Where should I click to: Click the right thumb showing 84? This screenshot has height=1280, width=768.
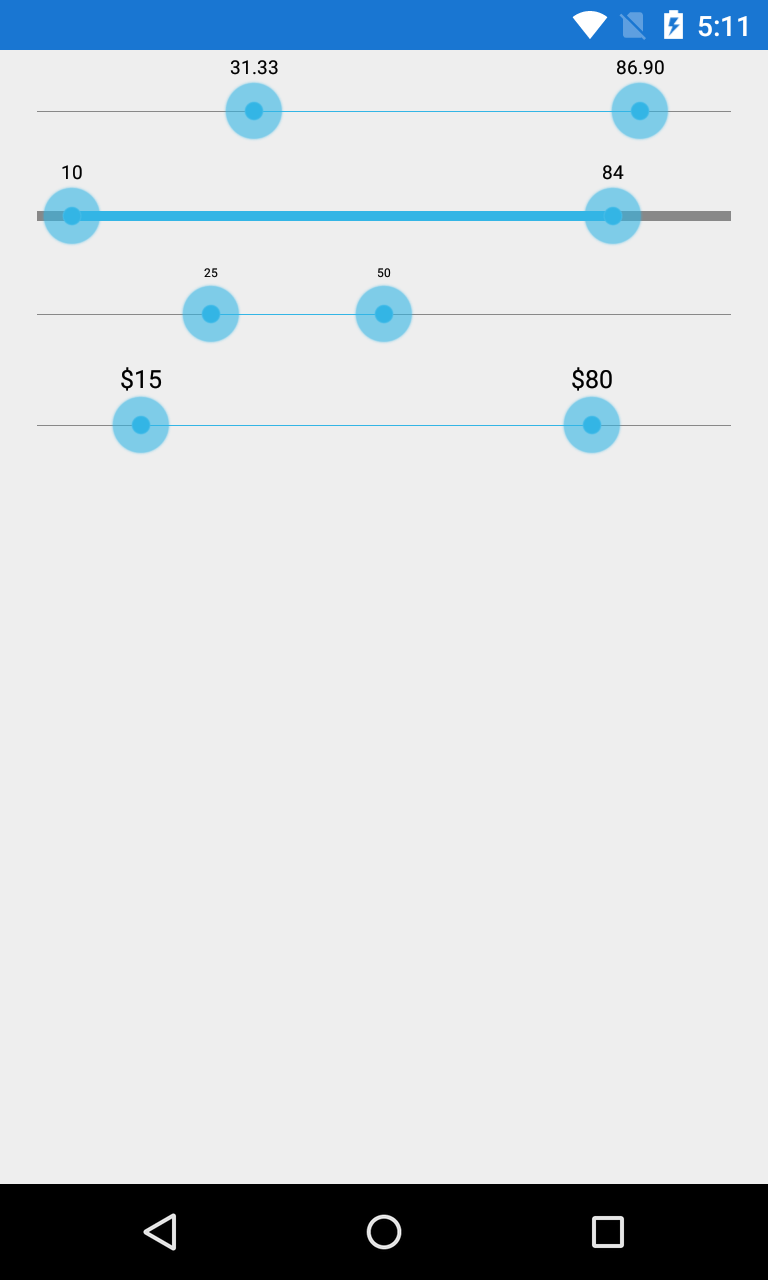(x=612, y=215)
